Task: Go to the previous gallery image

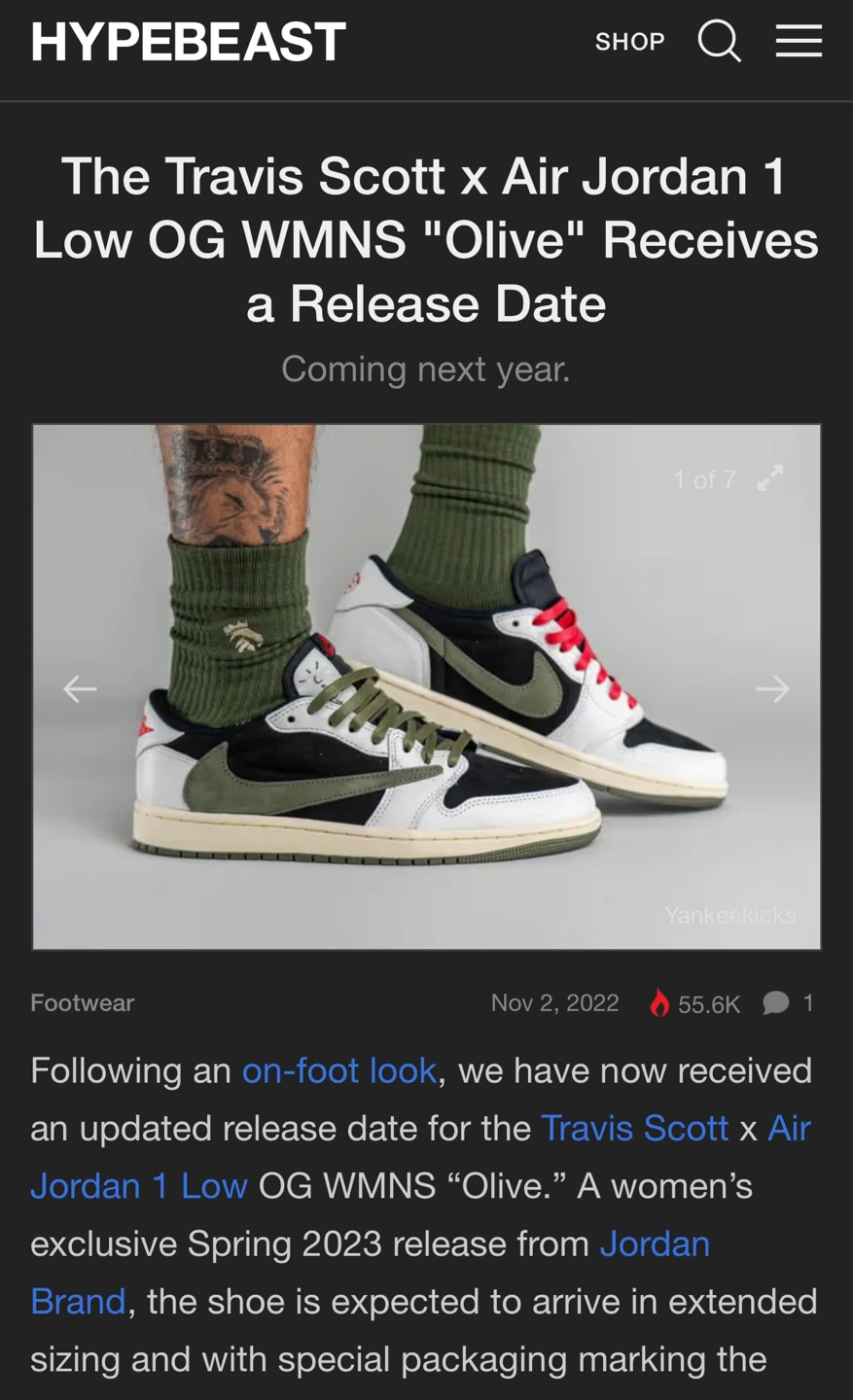Action: click(80, 688)
